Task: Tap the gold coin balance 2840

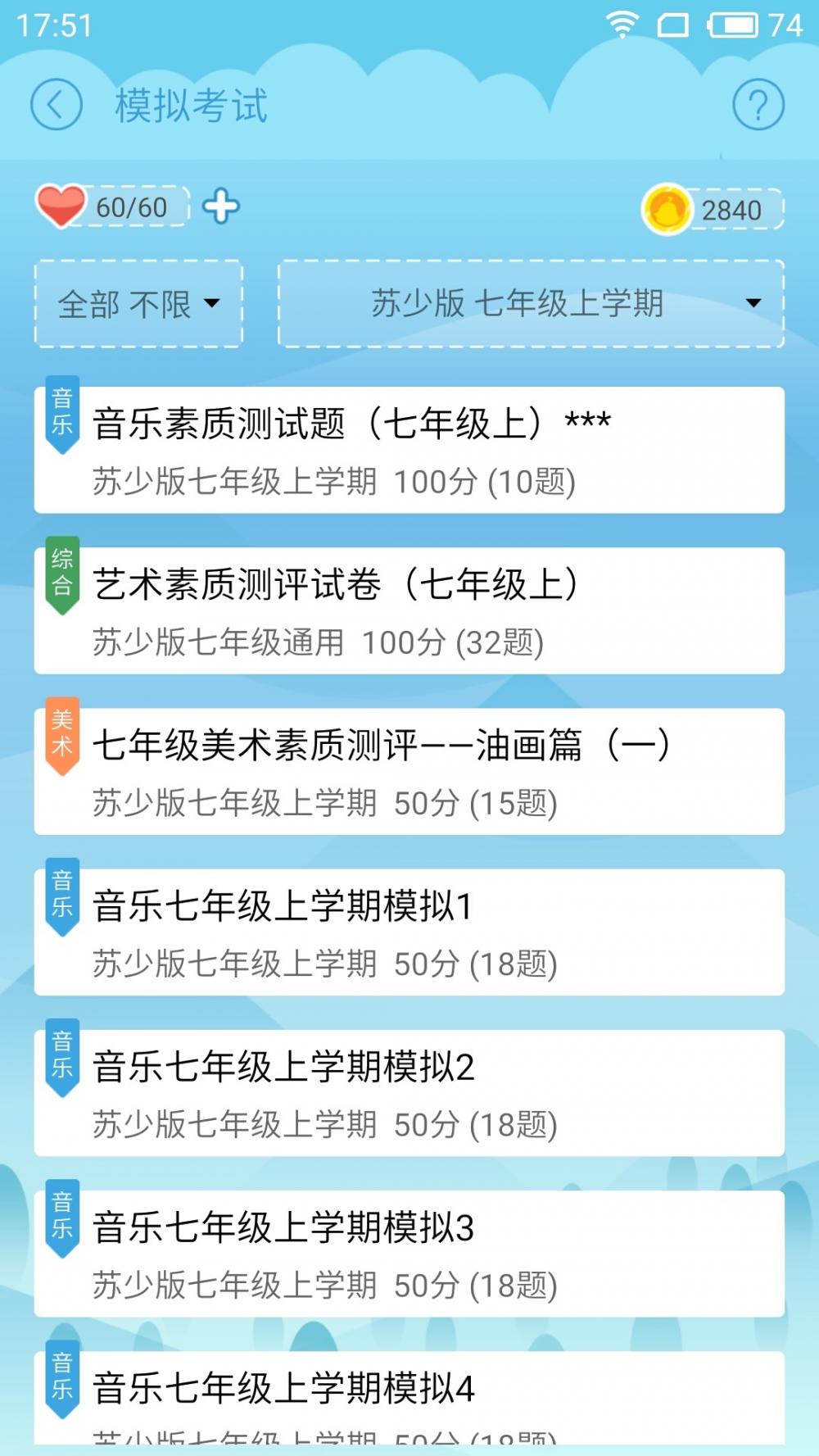Action: tap(714, 210)
